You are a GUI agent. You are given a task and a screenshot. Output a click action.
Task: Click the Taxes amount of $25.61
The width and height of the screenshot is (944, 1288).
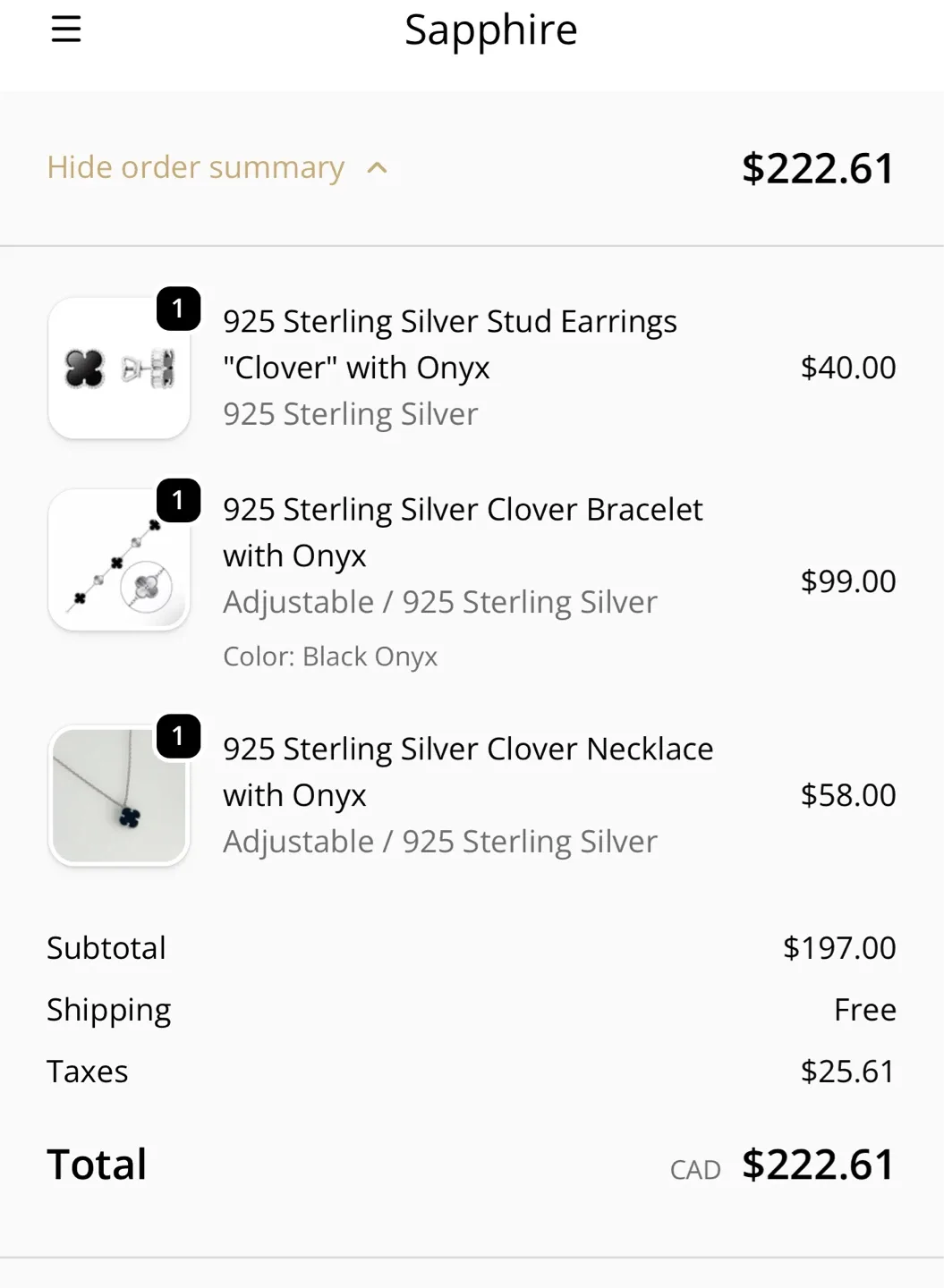click(x=848, y=1071)
